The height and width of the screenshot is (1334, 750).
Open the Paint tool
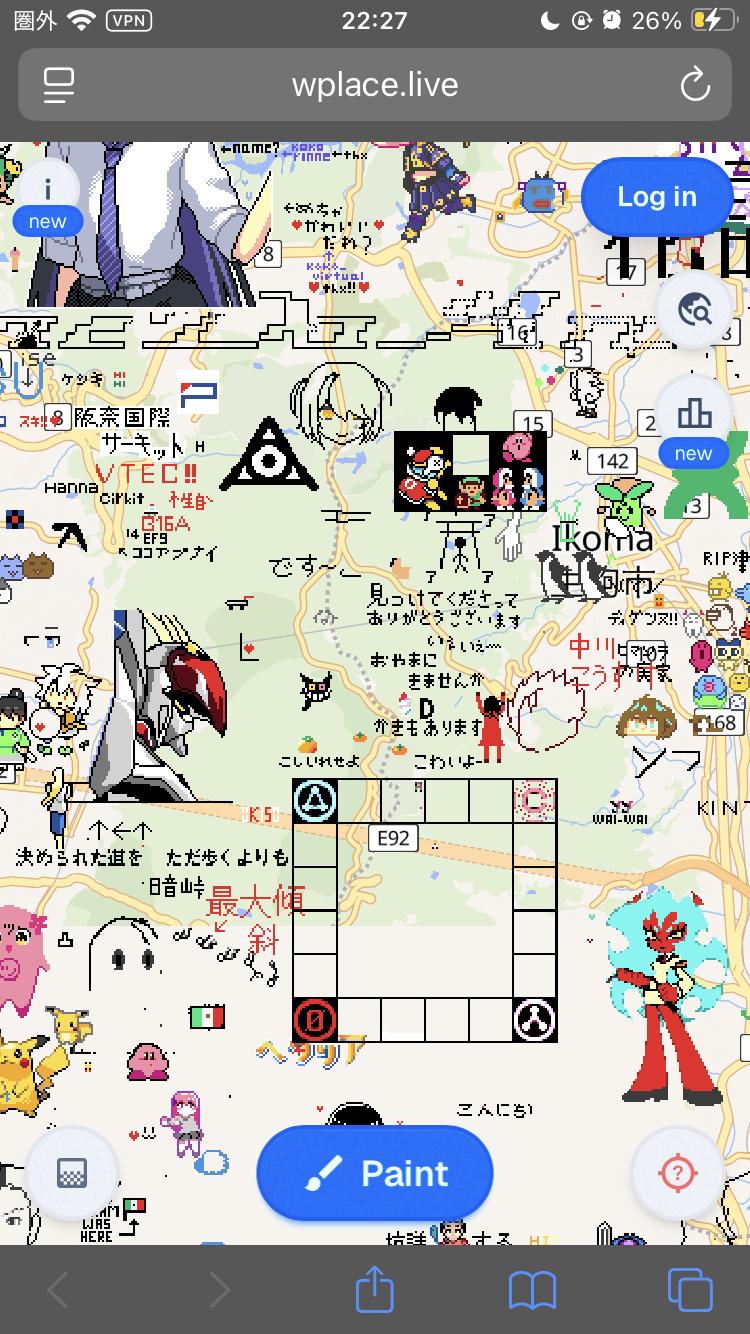click(375, 1173)
